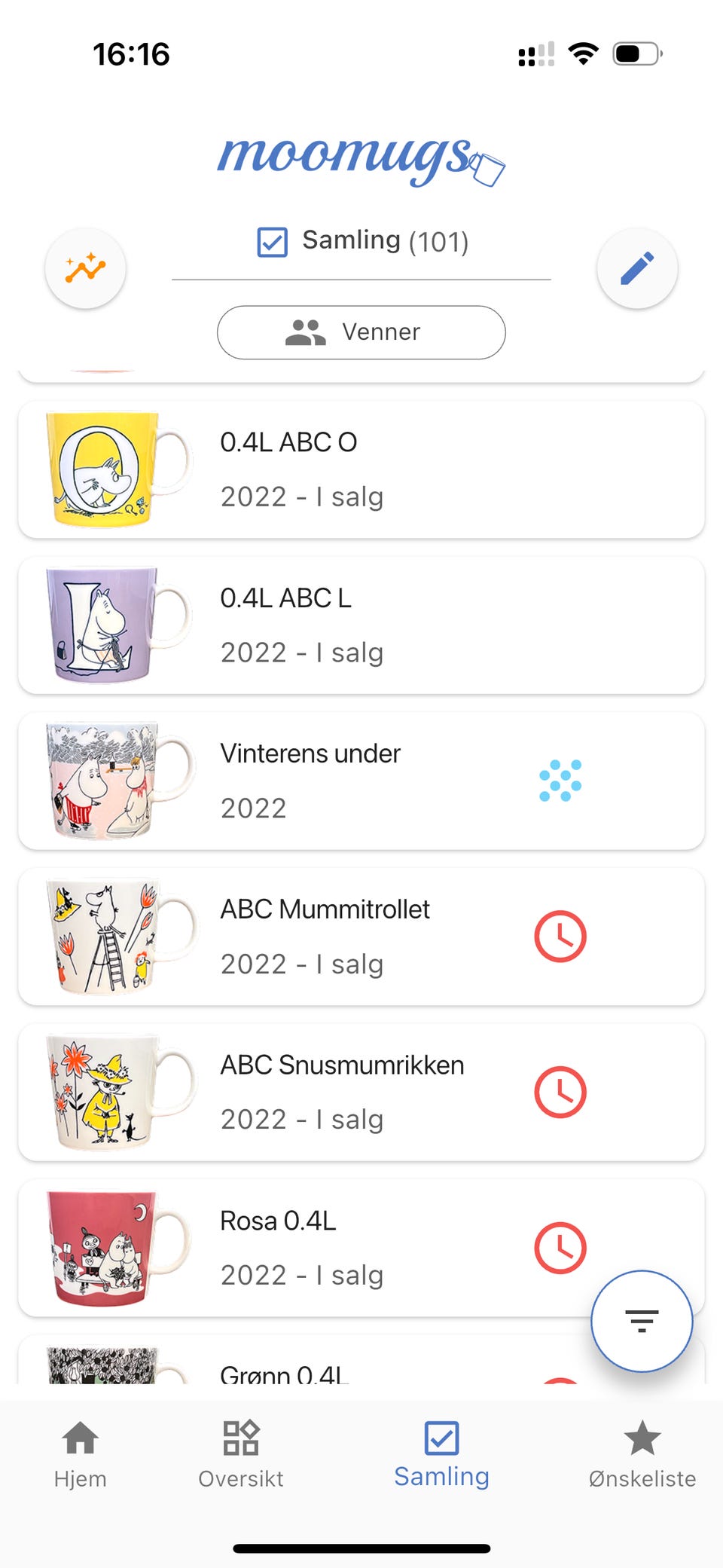Open the Venner friends button
This screenshot has width=723, height=1568.
pos(361,332)
